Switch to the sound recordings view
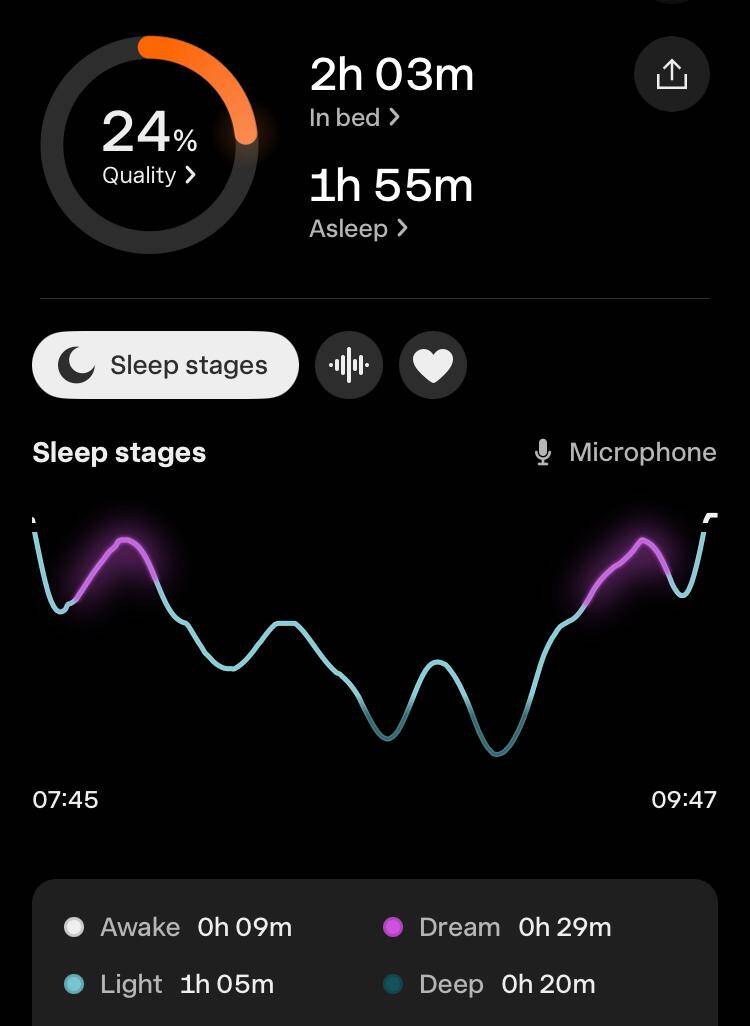Image resolution: width=750 pixels, height=1026 pixels. (x=349, y=365)
